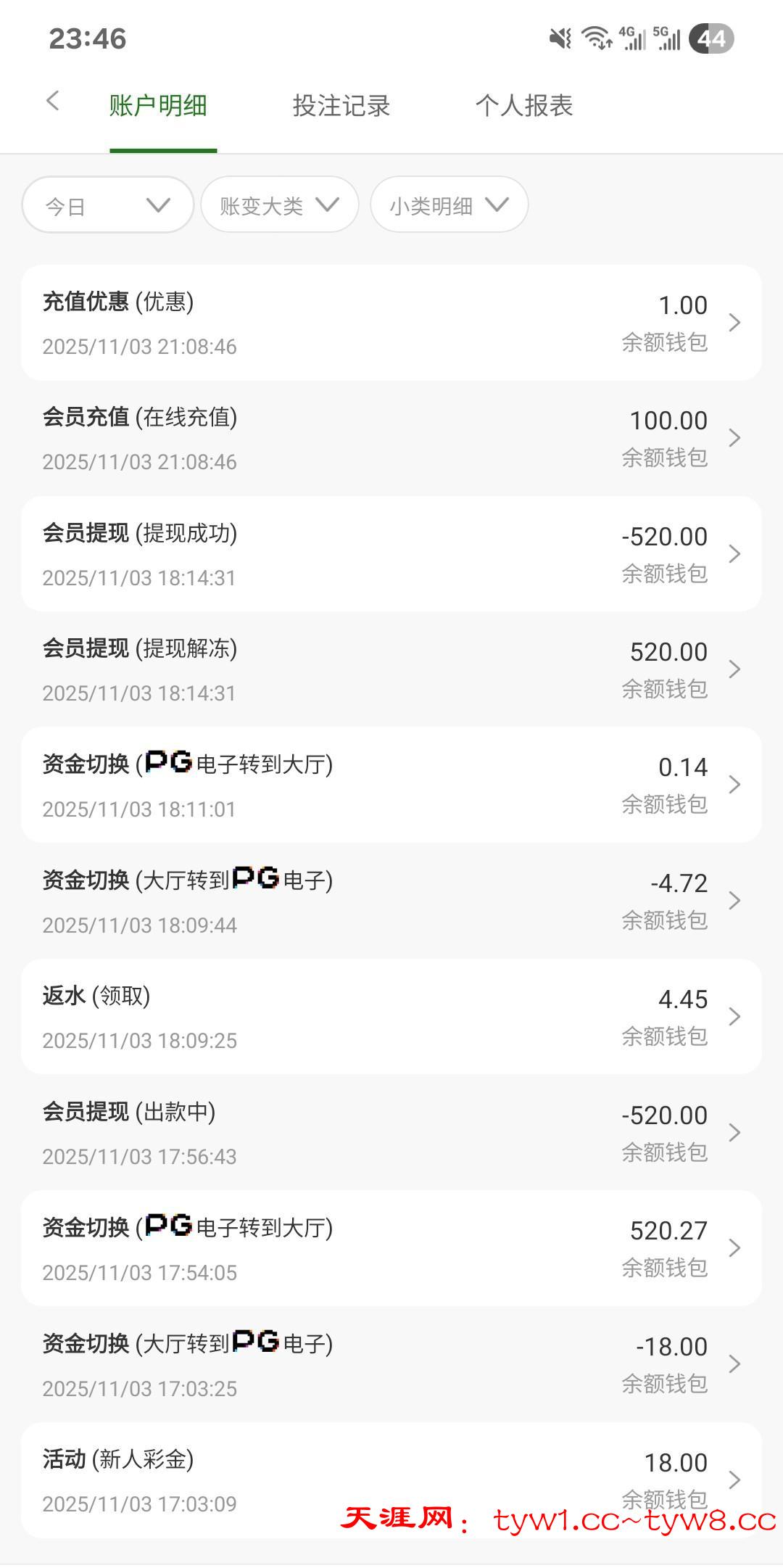
Task: Open the 会员提现 (提现成功) record
Action: pyautogui.click(x=391, y=554)
